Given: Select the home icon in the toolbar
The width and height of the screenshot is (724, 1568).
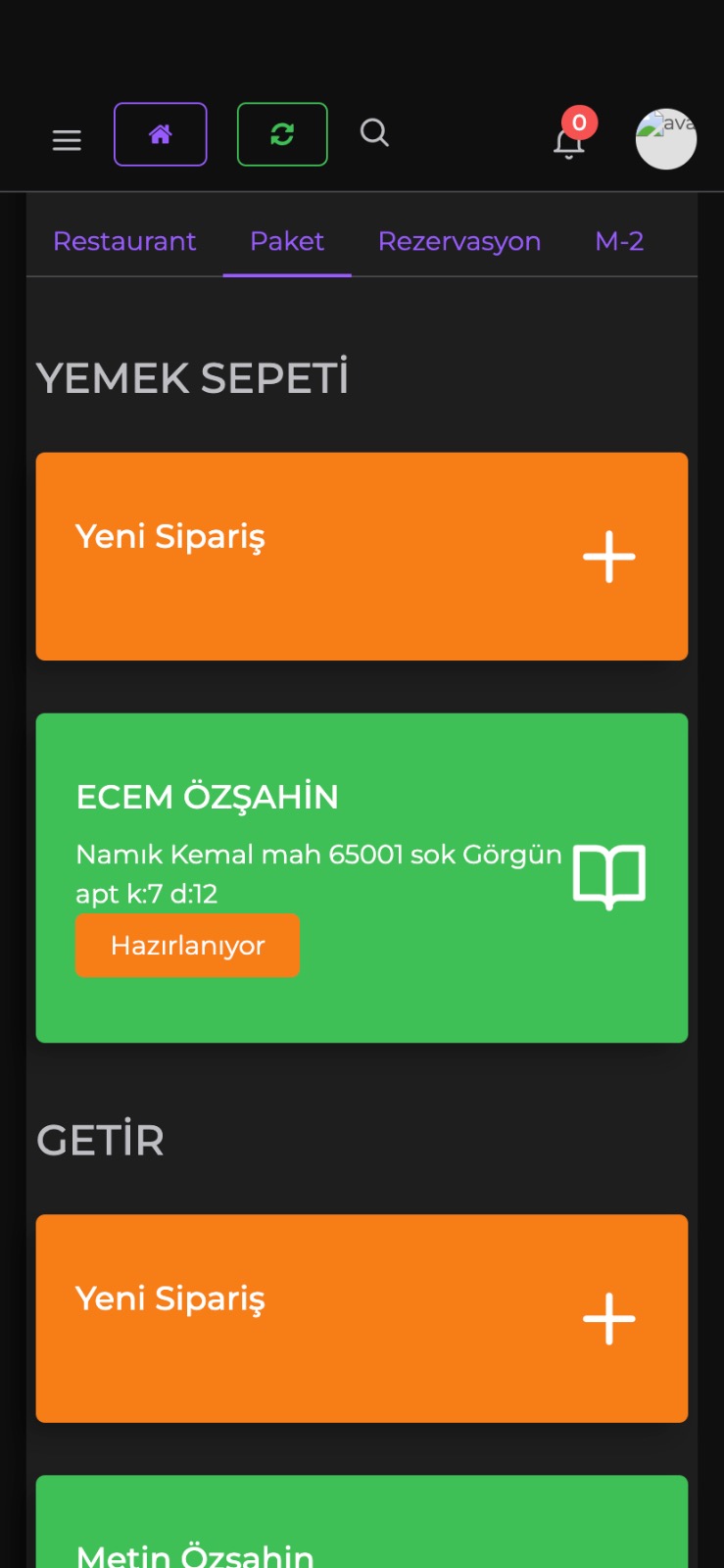Looking at the screenshot, I should point(160,133).
